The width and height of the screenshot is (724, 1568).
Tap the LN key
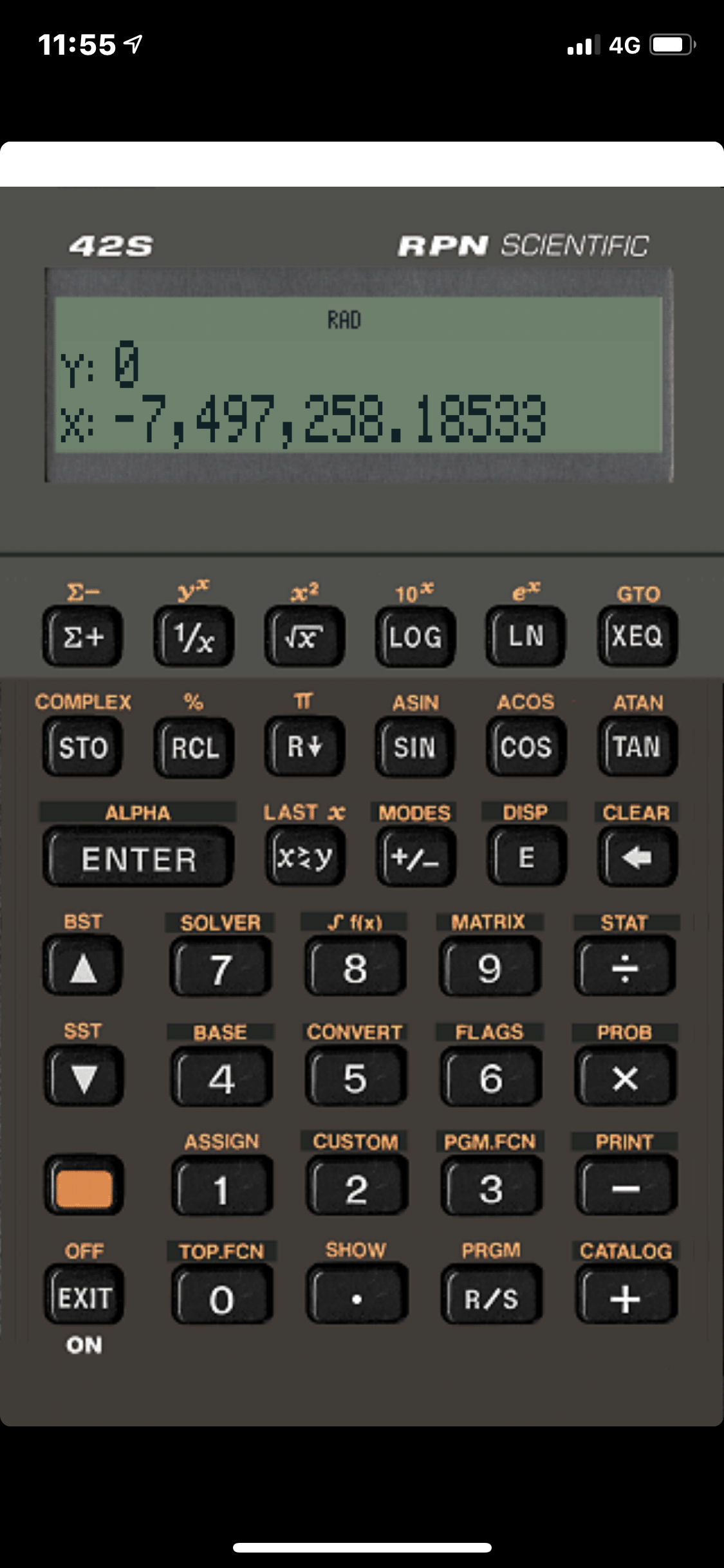point(526,637)
